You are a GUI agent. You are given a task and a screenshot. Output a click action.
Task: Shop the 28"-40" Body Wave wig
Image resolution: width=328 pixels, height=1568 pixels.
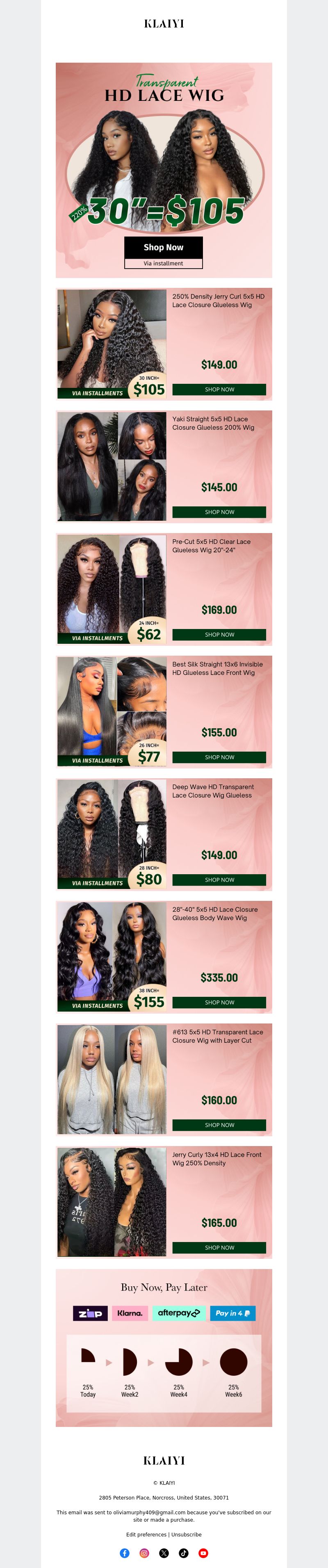click(219, 1002)
